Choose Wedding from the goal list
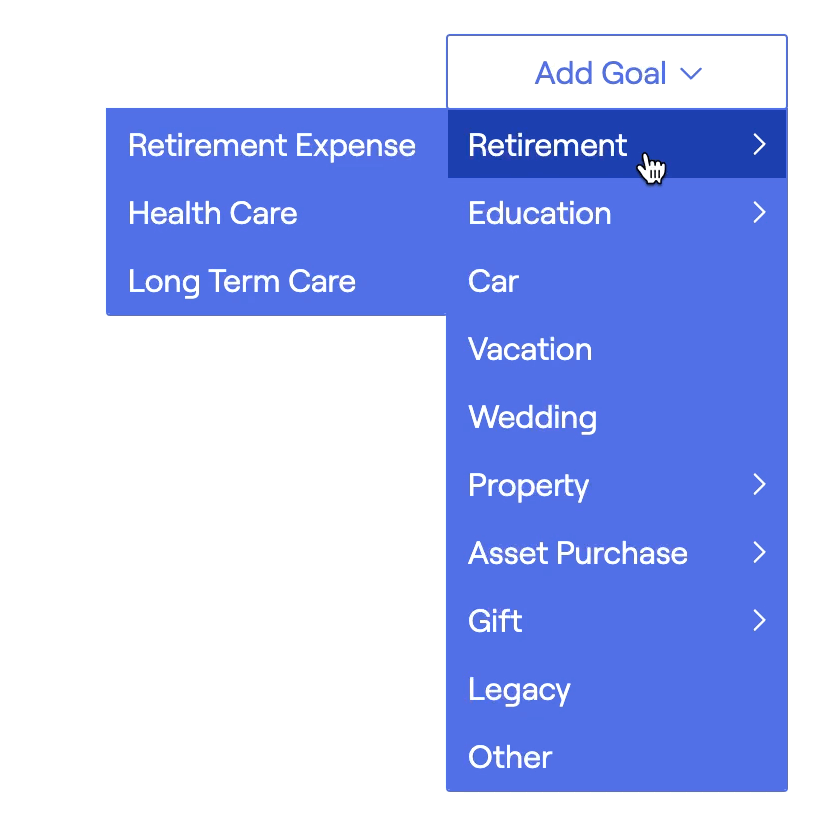Image resolution: width=832 pixels, height=826 pixels. coord(532,418)
